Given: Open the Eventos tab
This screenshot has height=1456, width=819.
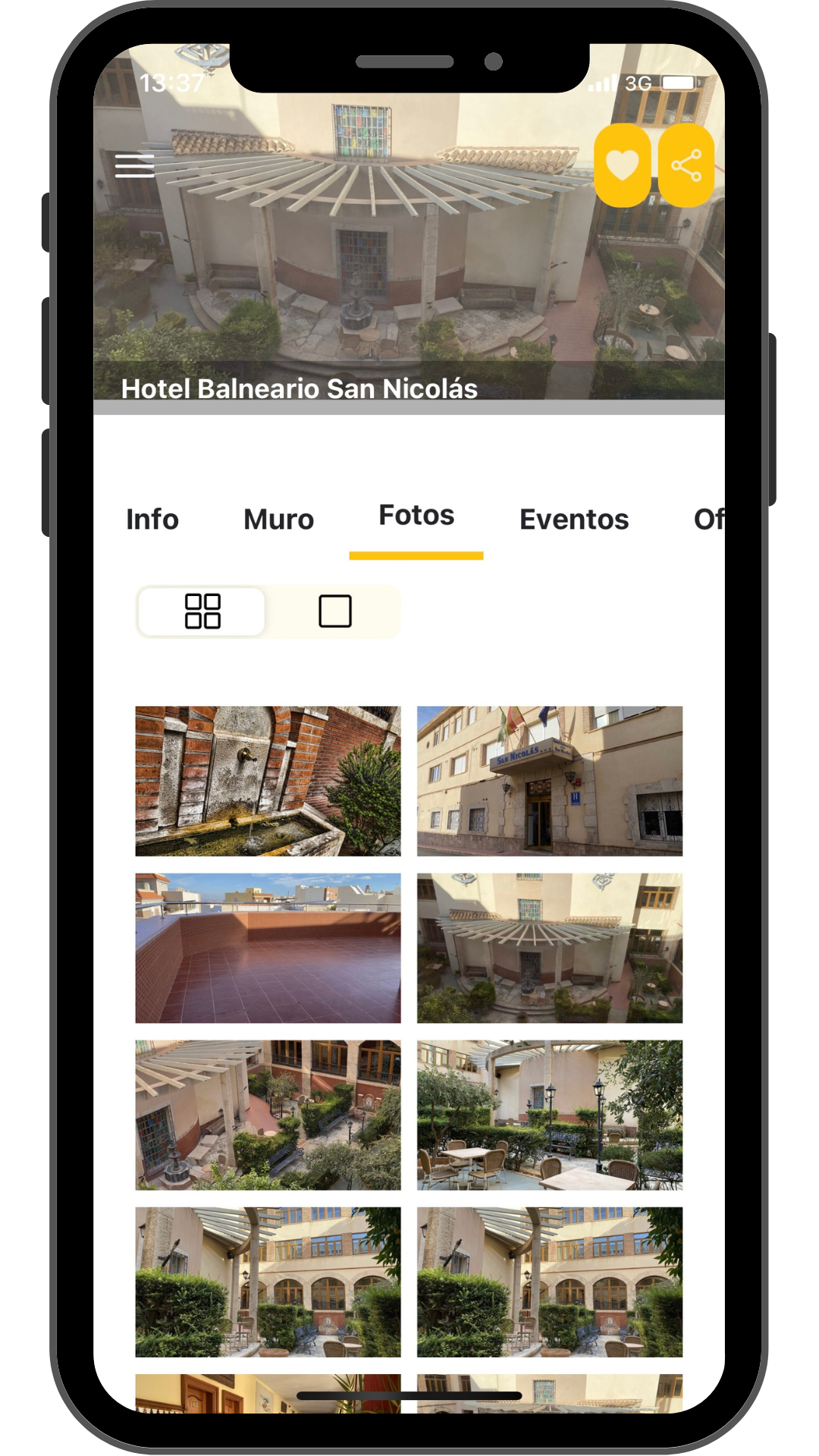Looking at the screenshot, I should (x=574, y=519).
